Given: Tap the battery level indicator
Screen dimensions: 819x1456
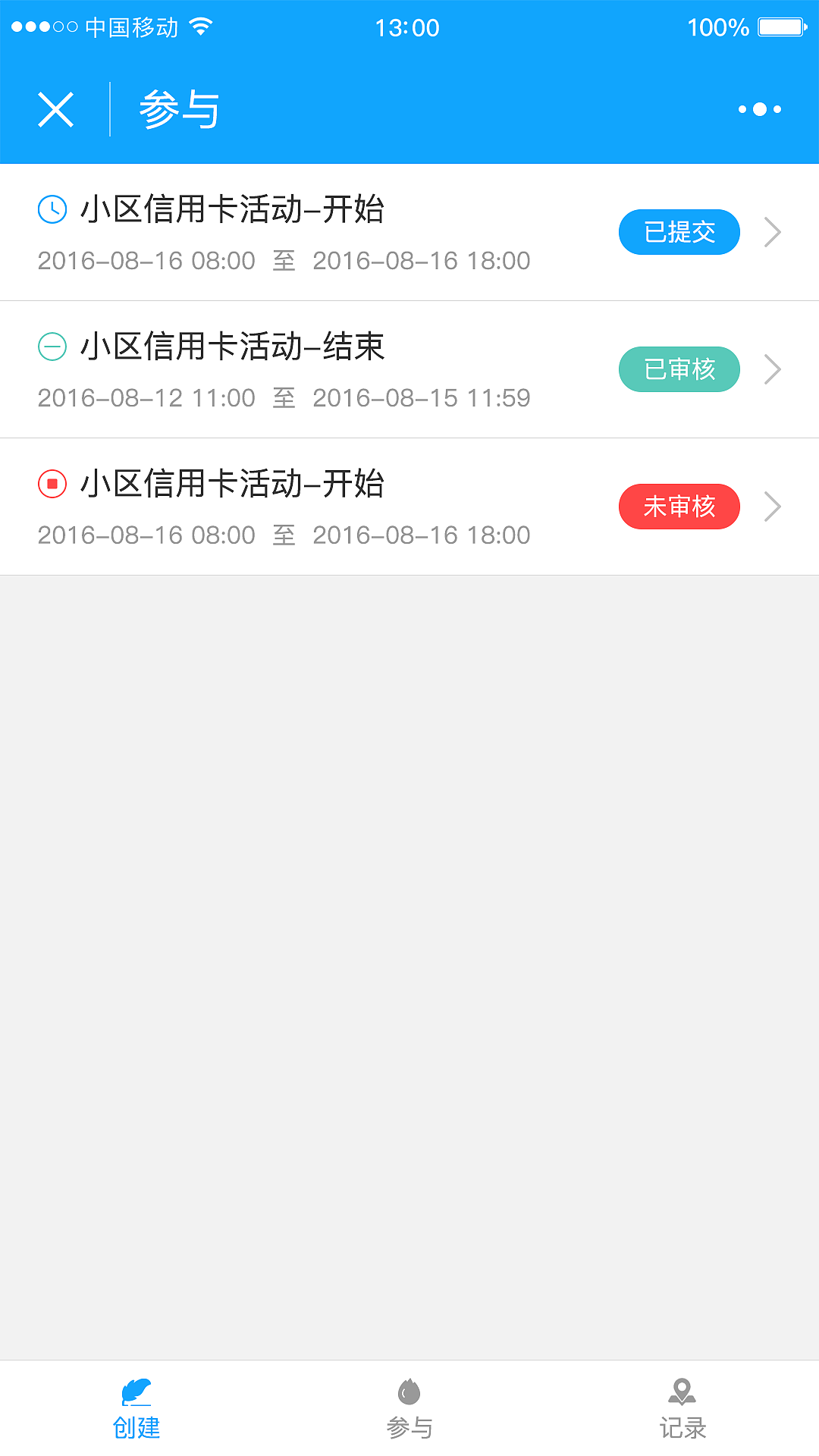Looking at the screenshot, I should coord(781,27).
